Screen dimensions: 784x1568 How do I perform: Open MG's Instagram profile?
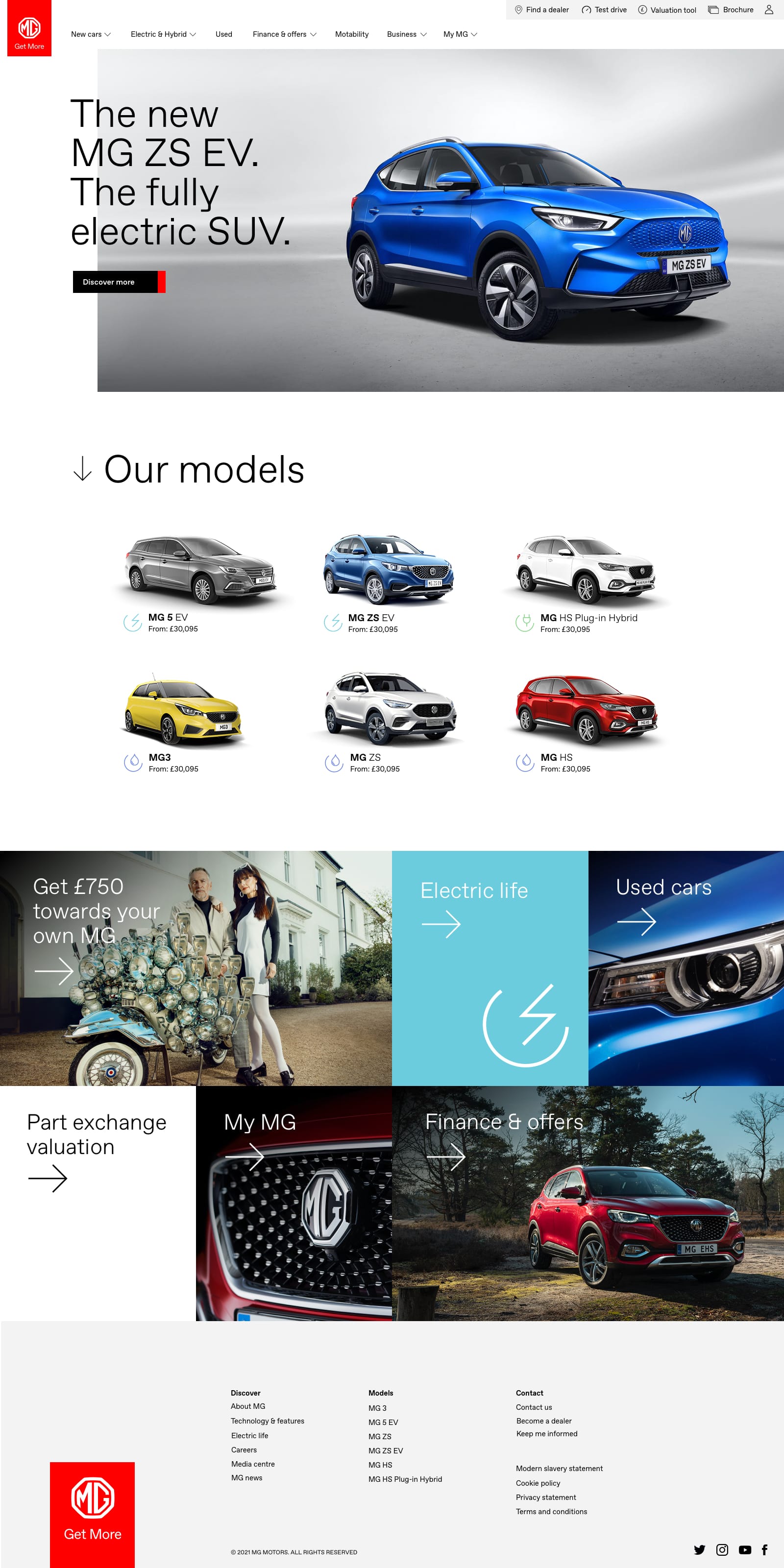[x=722, y=1549]
